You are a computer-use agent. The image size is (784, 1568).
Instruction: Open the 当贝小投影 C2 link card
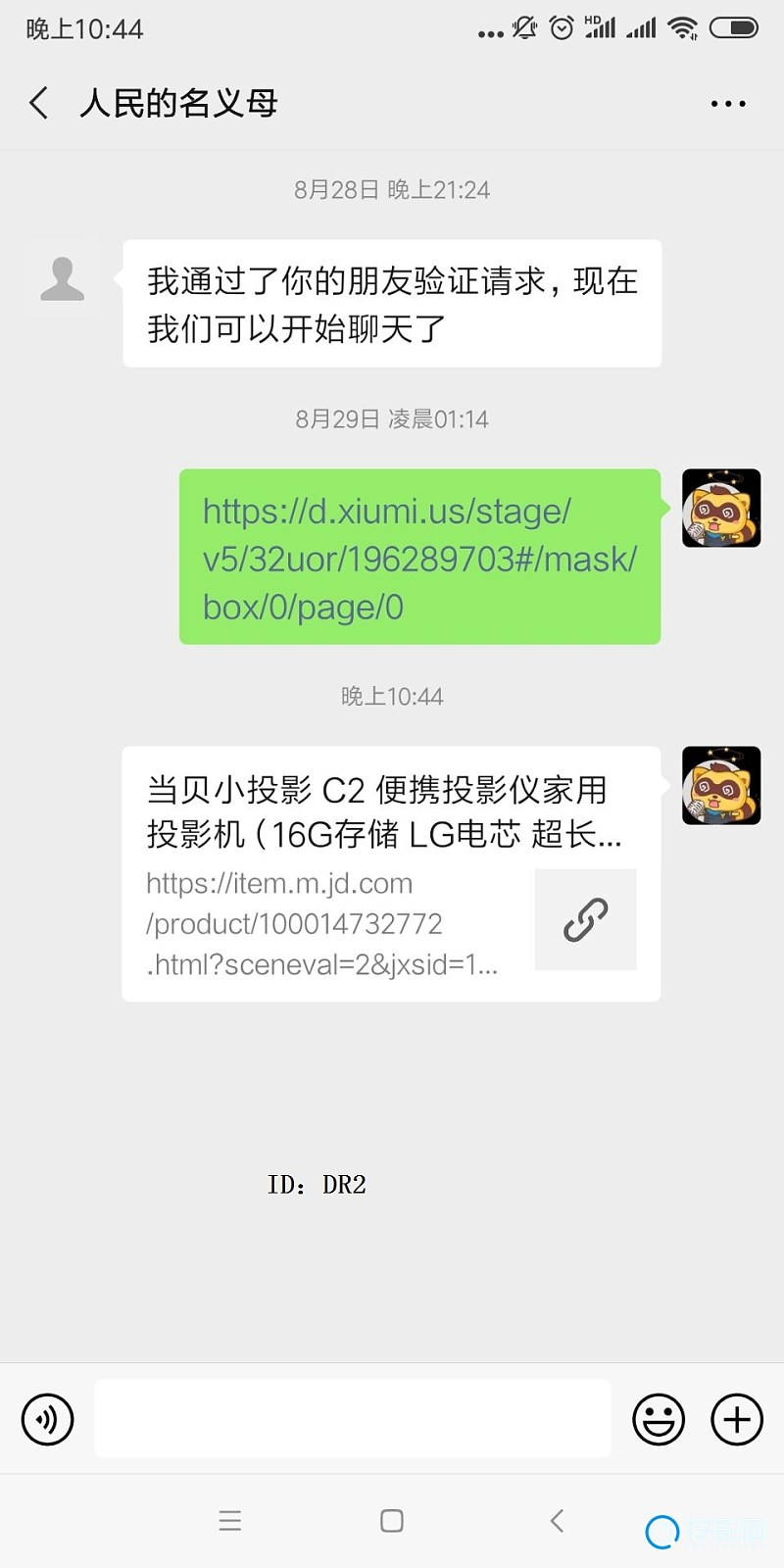coord(390,873)
